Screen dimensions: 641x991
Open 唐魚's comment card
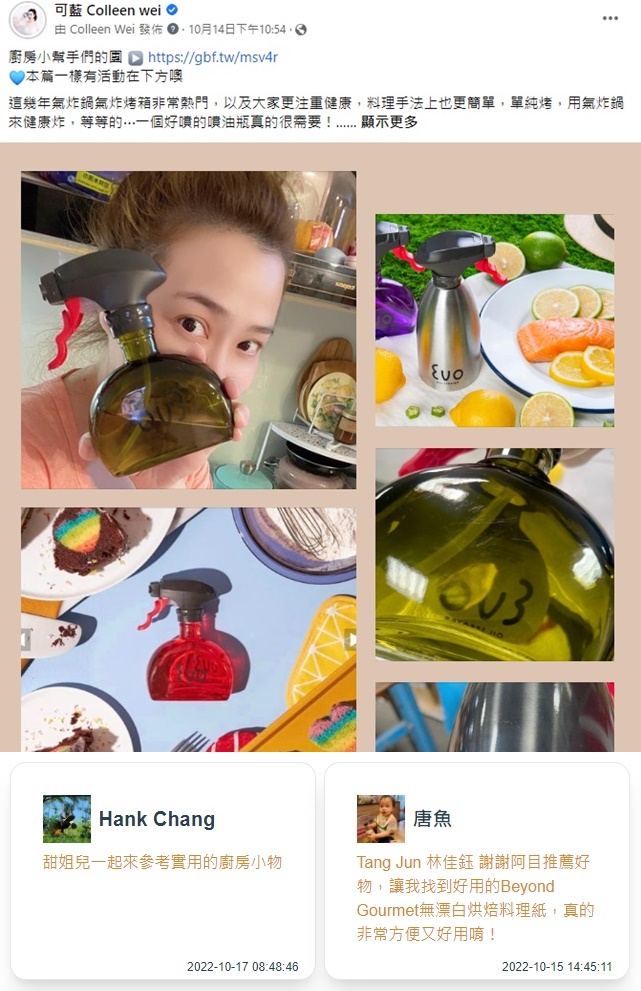point(477,870)
